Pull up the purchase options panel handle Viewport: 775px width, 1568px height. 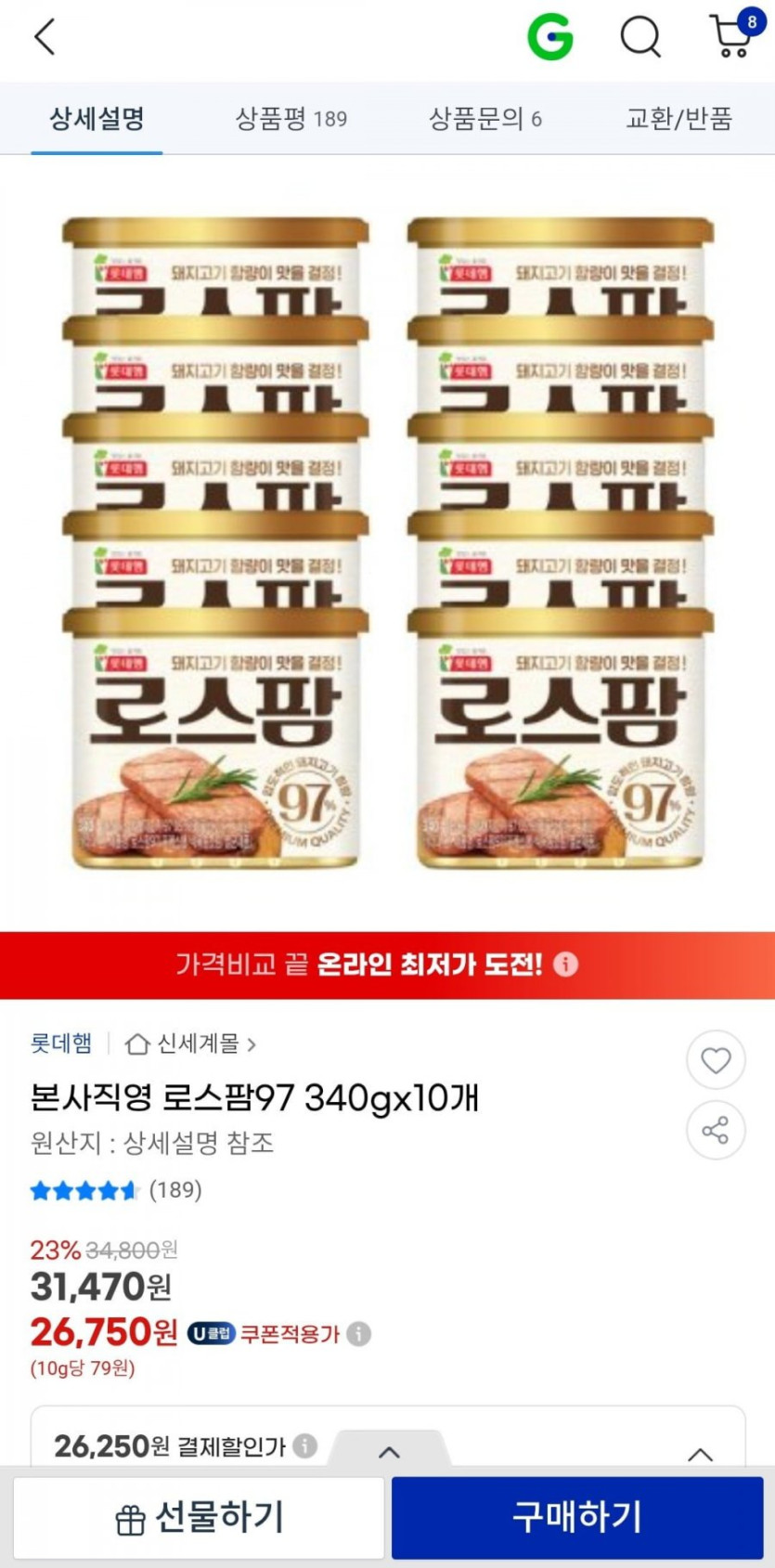click(390, 1451)
